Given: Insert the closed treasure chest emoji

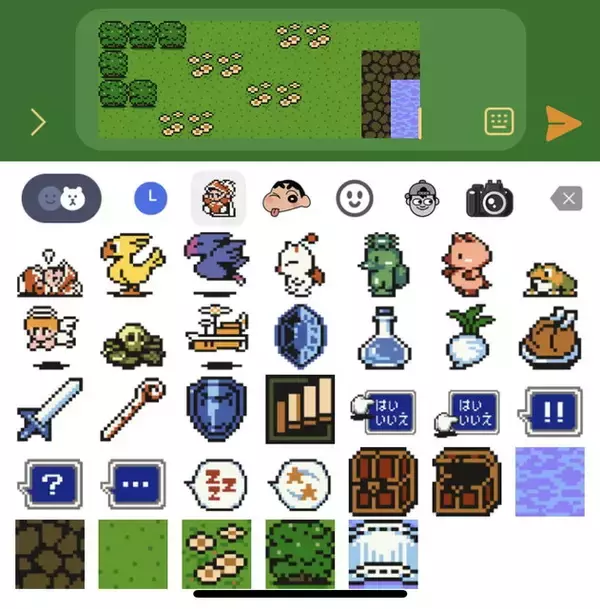Looking at the screenshot, I should coord(381,481).
